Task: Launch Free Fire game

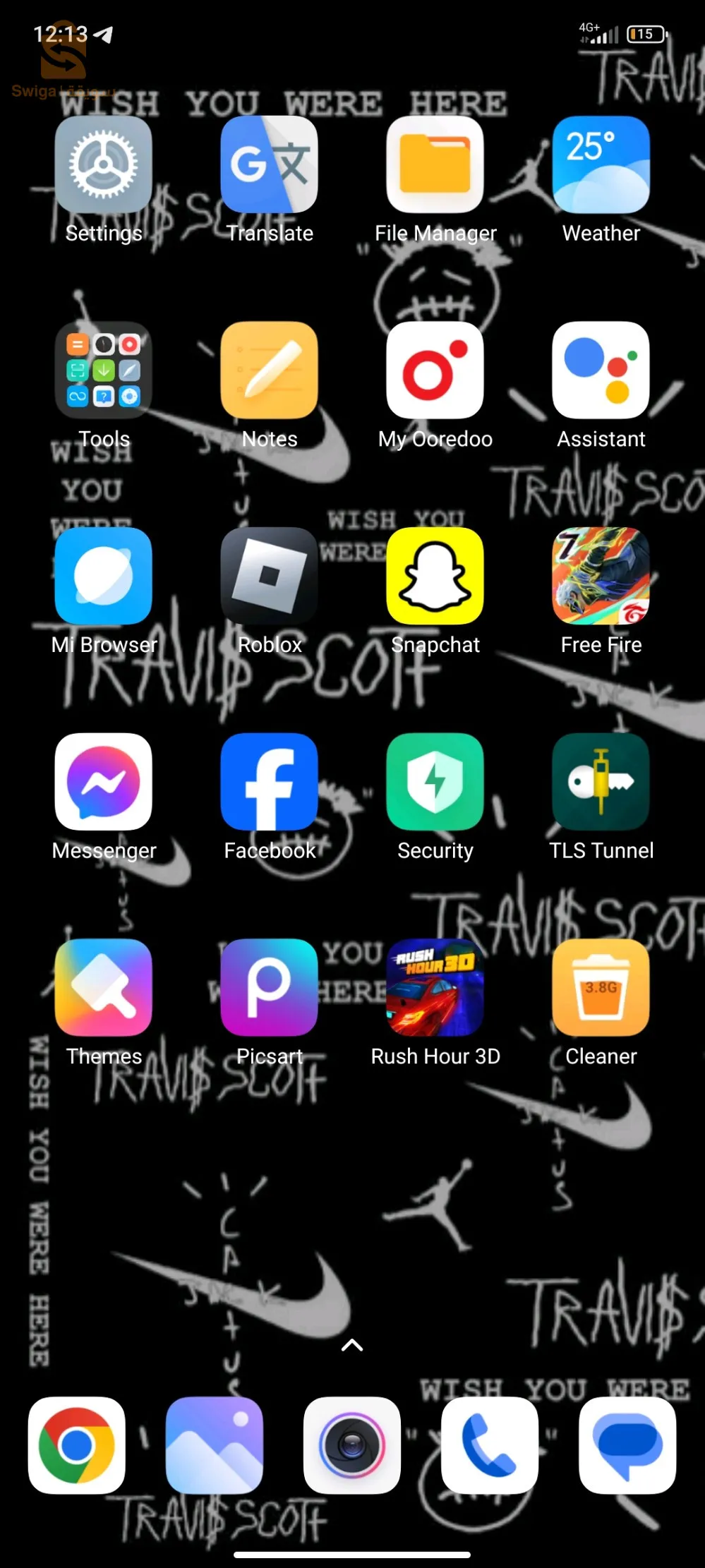Action: [x=601, y=575]
